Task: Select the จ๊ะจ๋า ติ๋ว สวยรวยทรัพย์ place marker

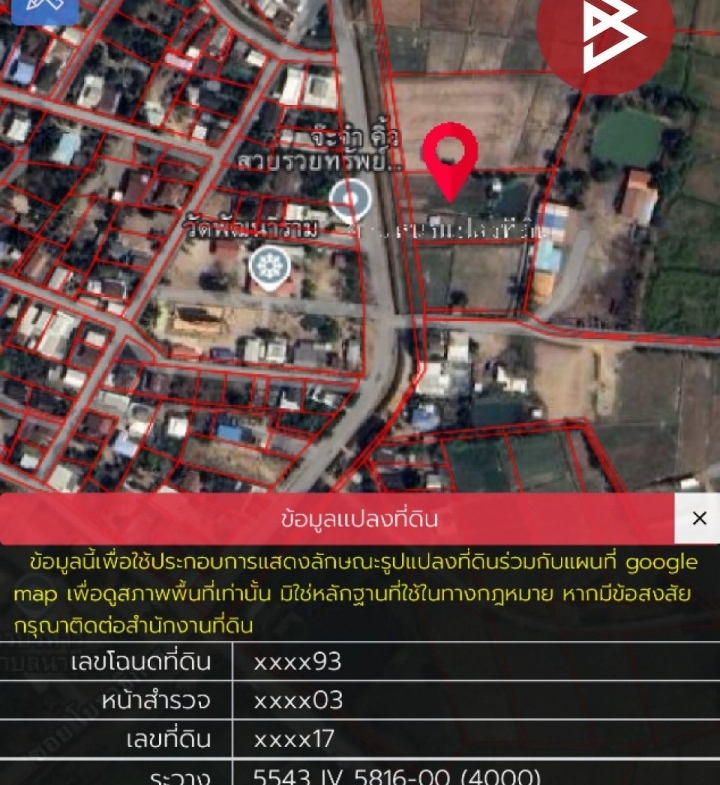Action: [350, 200]
